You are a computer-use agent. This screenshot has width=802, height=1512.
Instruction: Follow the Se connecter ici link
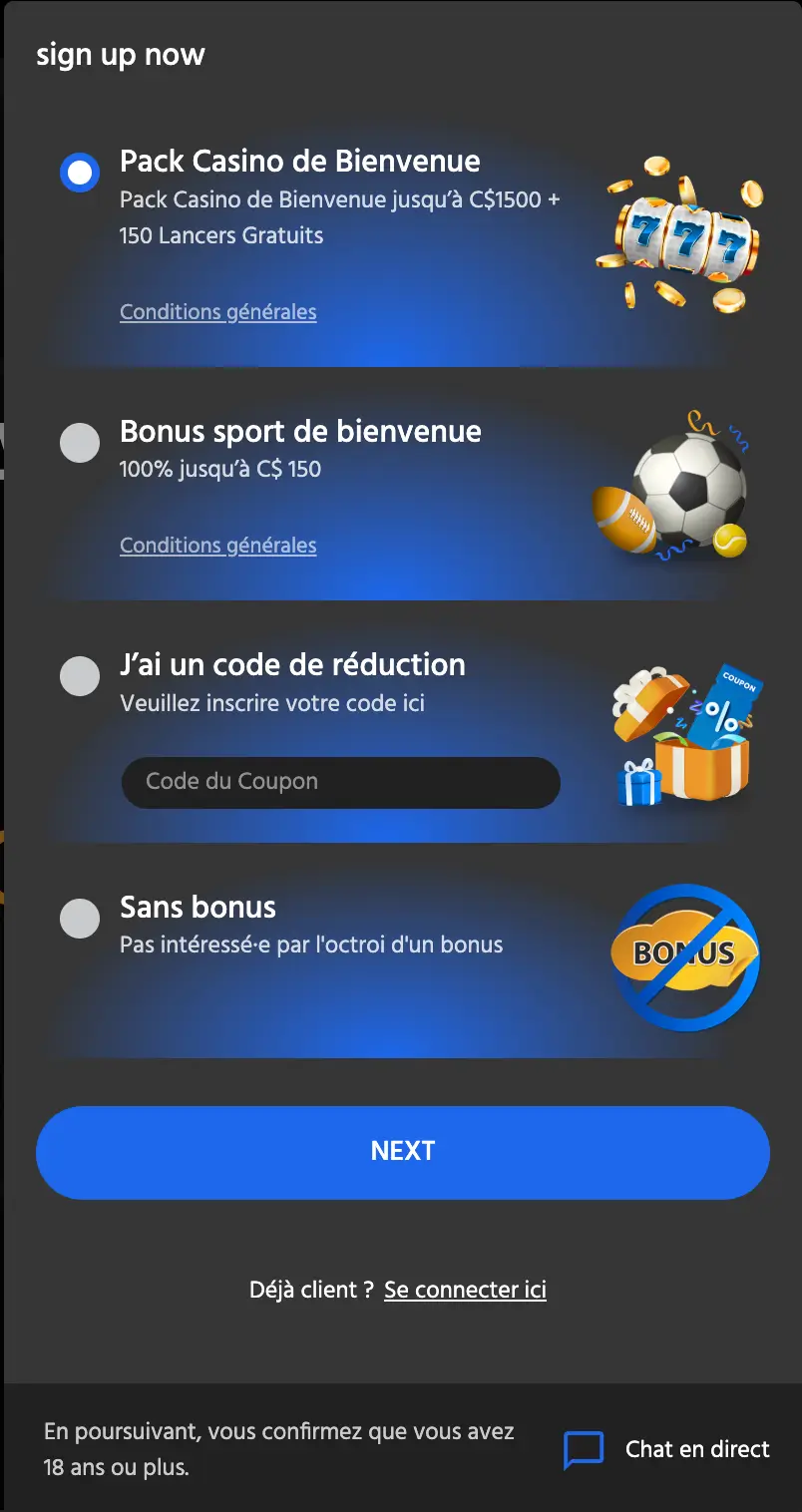[x=465, y=1290]
